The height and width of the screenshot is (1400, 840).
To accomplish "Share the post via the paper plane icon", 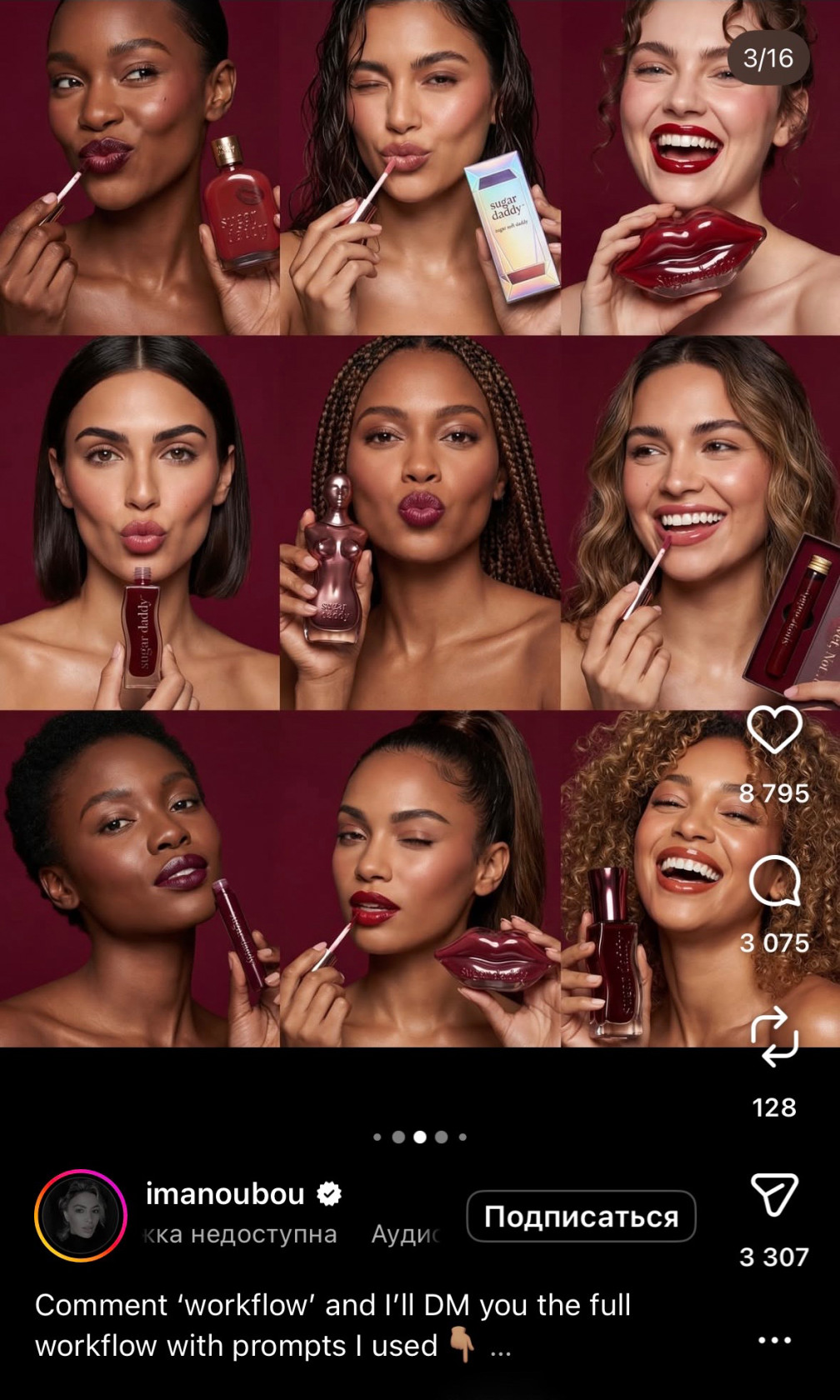I will click(x=774, y=1195).
